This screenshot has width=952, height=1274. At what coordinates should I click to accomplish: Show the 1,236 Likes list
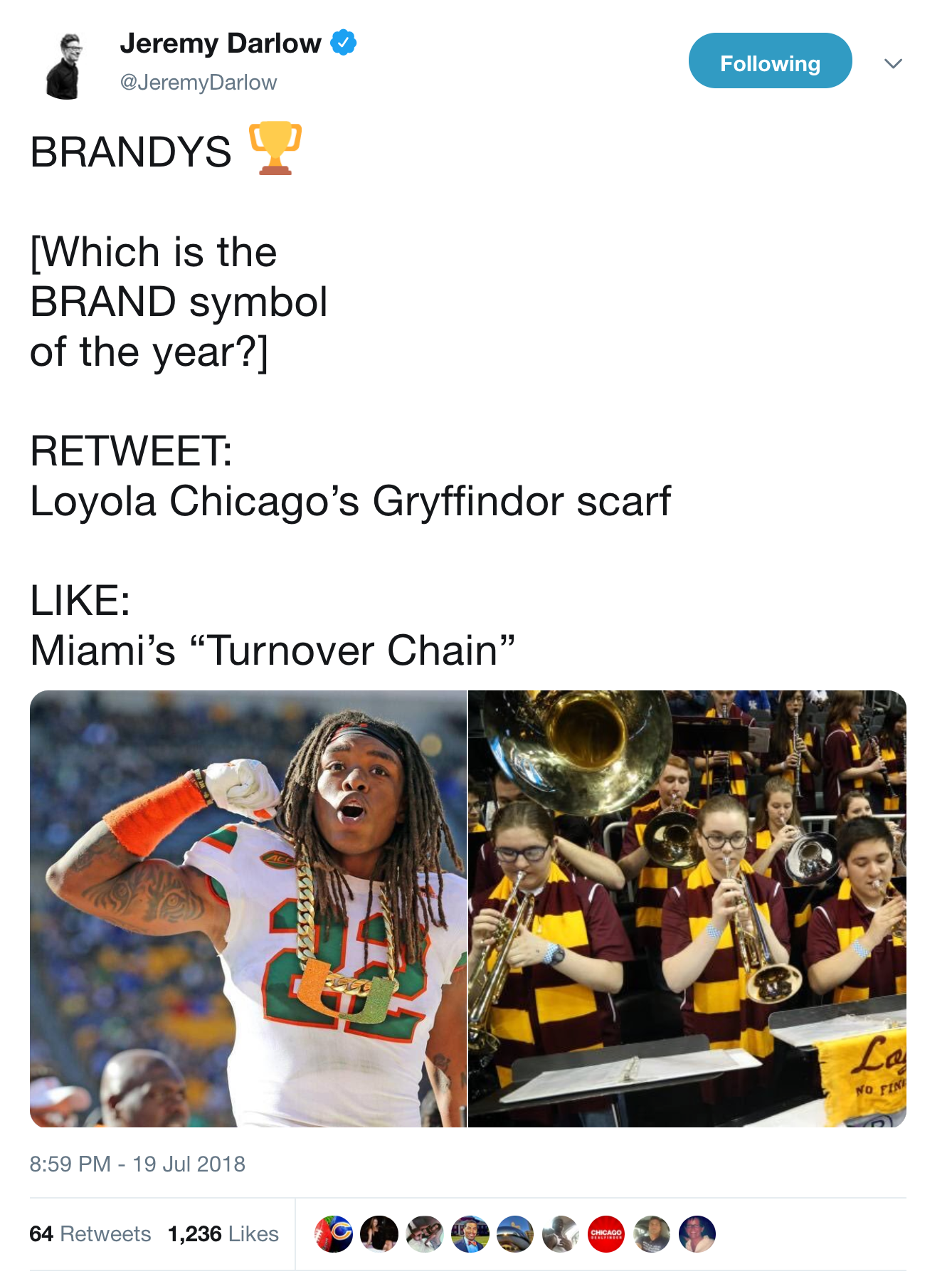(x=223, y=1233)
